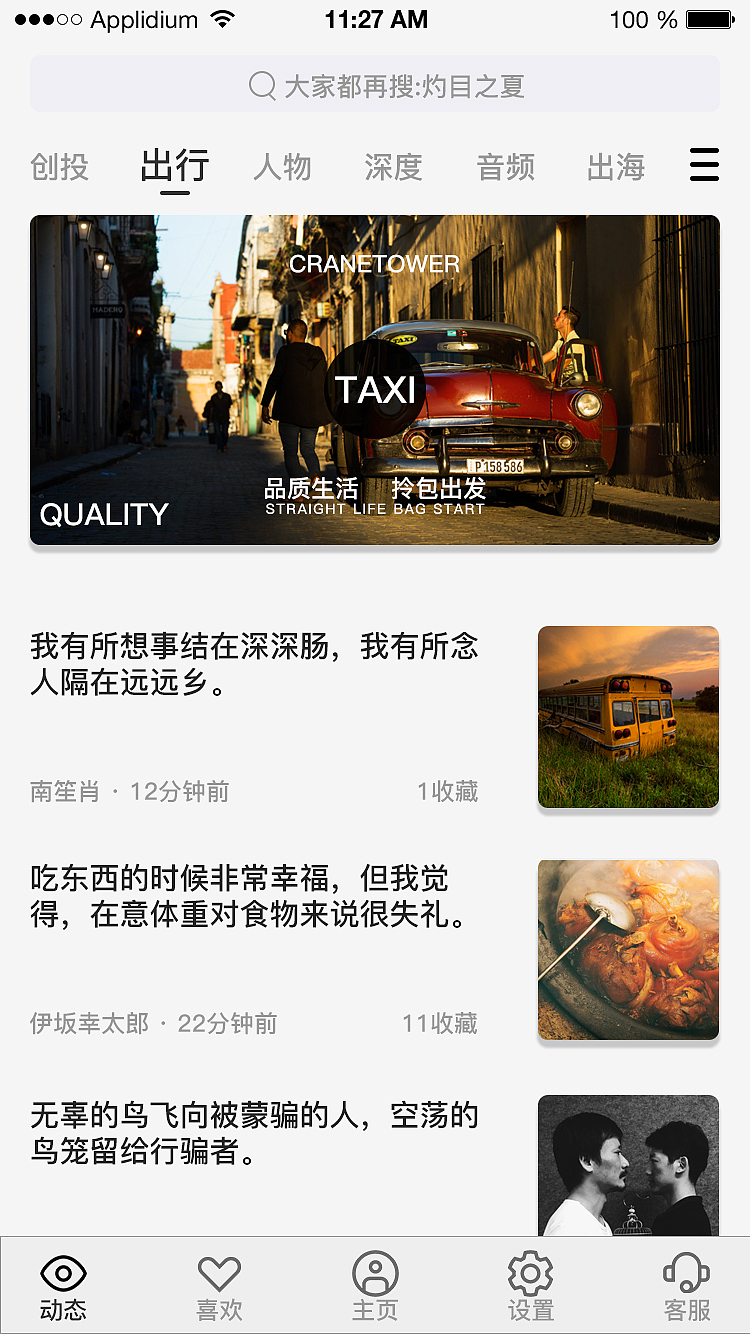The image size is (750, 1334).
Task: Open the 客服 support tab
Action: [687, 1288]
